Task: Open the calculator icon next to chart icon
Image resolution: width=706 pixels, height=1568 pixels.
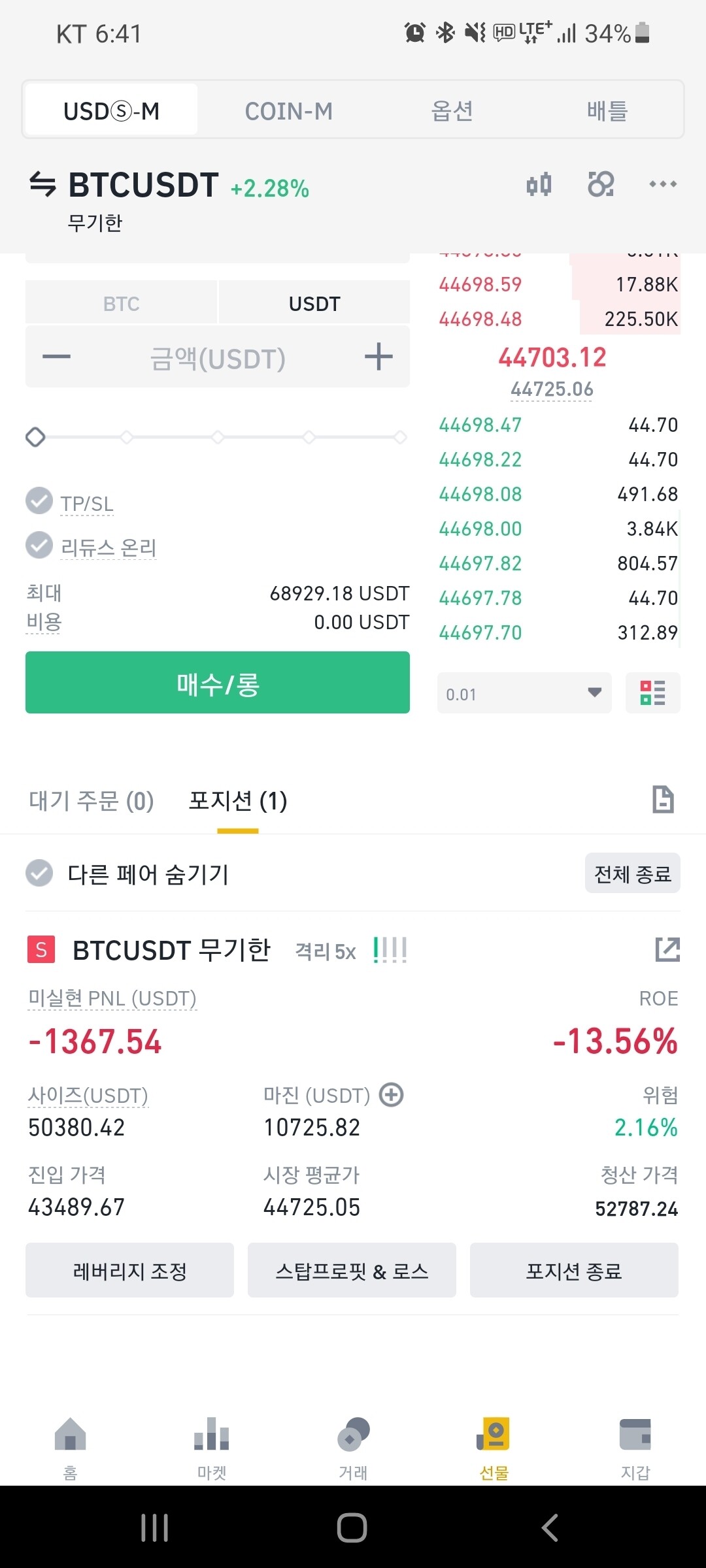Action: pyautogui.click(x=600, y=184)
